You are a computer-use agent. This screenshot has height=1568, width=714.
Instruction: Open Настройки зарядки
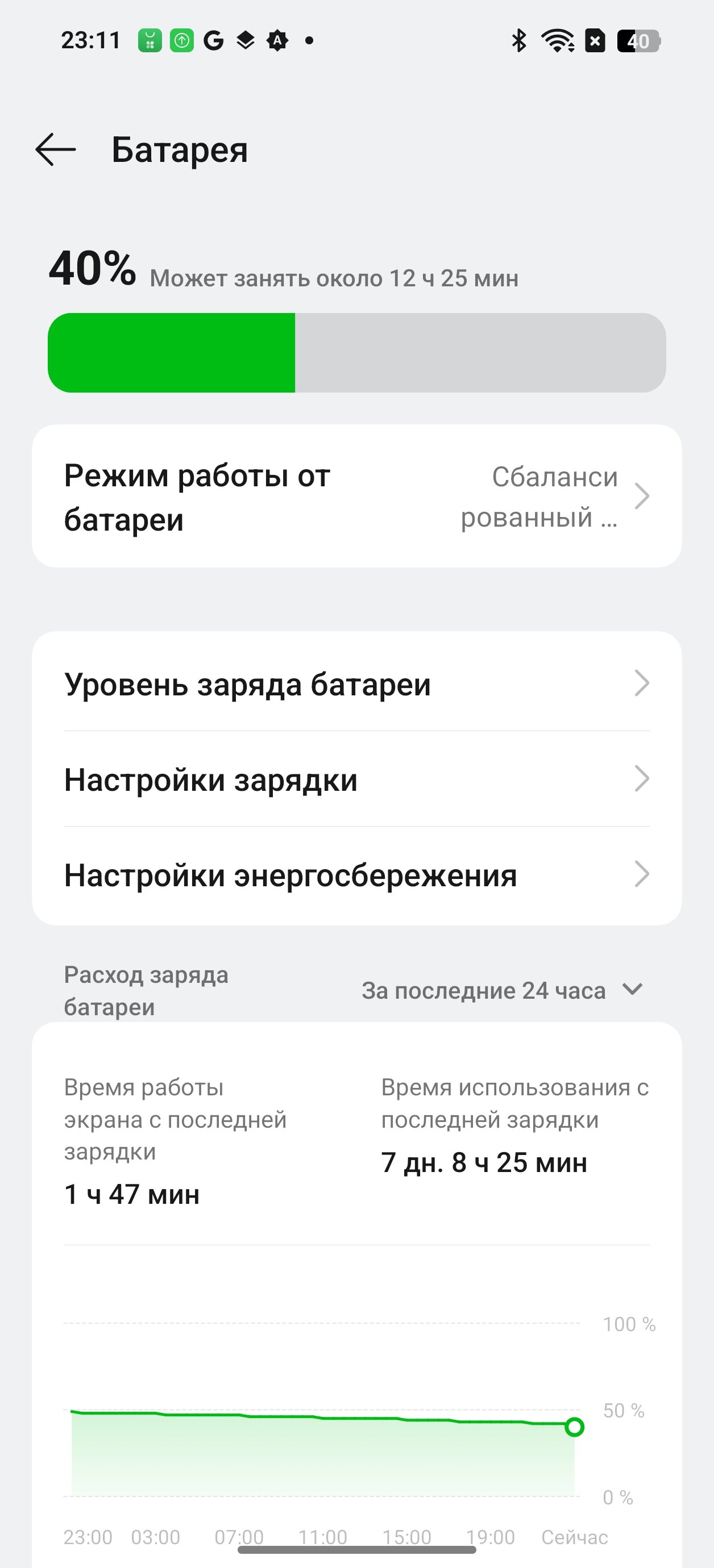[x=357, y=778]
